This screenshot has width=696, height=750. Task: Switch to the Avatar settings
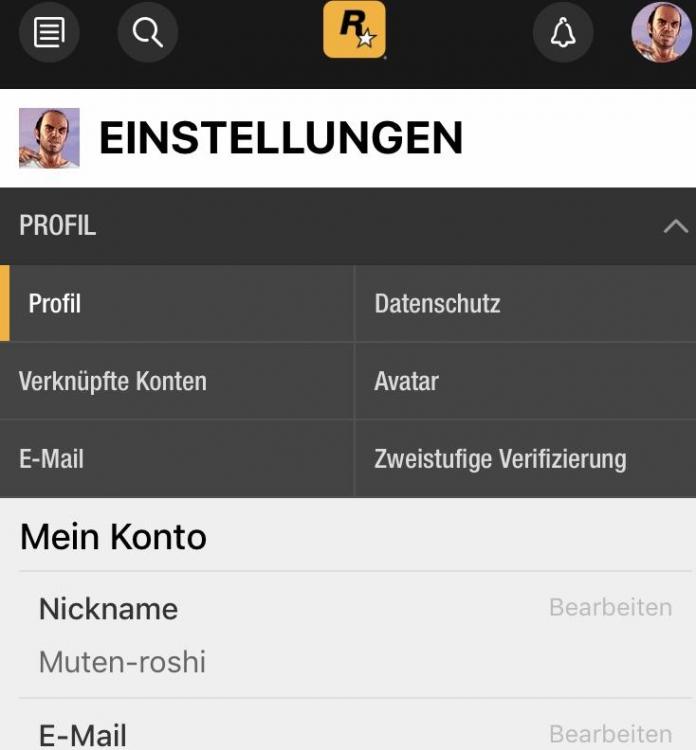point(406,381)
